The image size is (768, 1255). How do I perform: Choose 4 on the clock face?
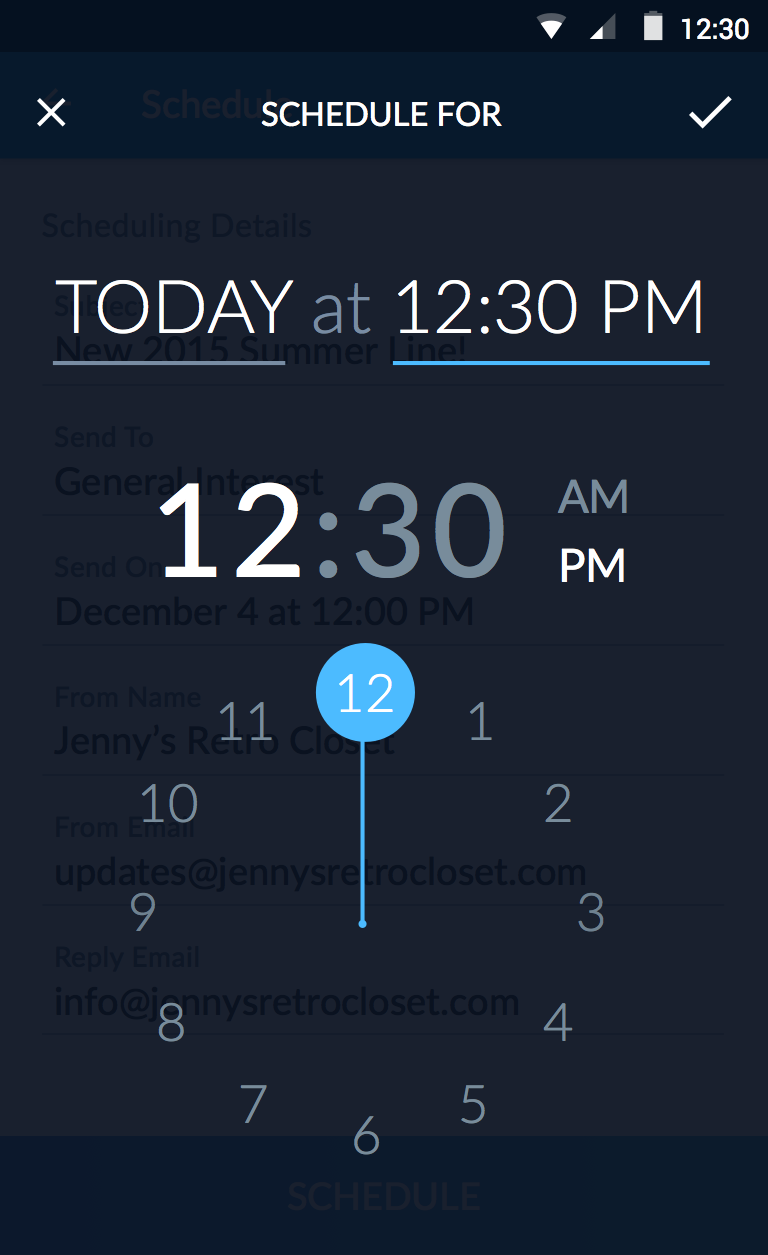[x=557, y=1022]
